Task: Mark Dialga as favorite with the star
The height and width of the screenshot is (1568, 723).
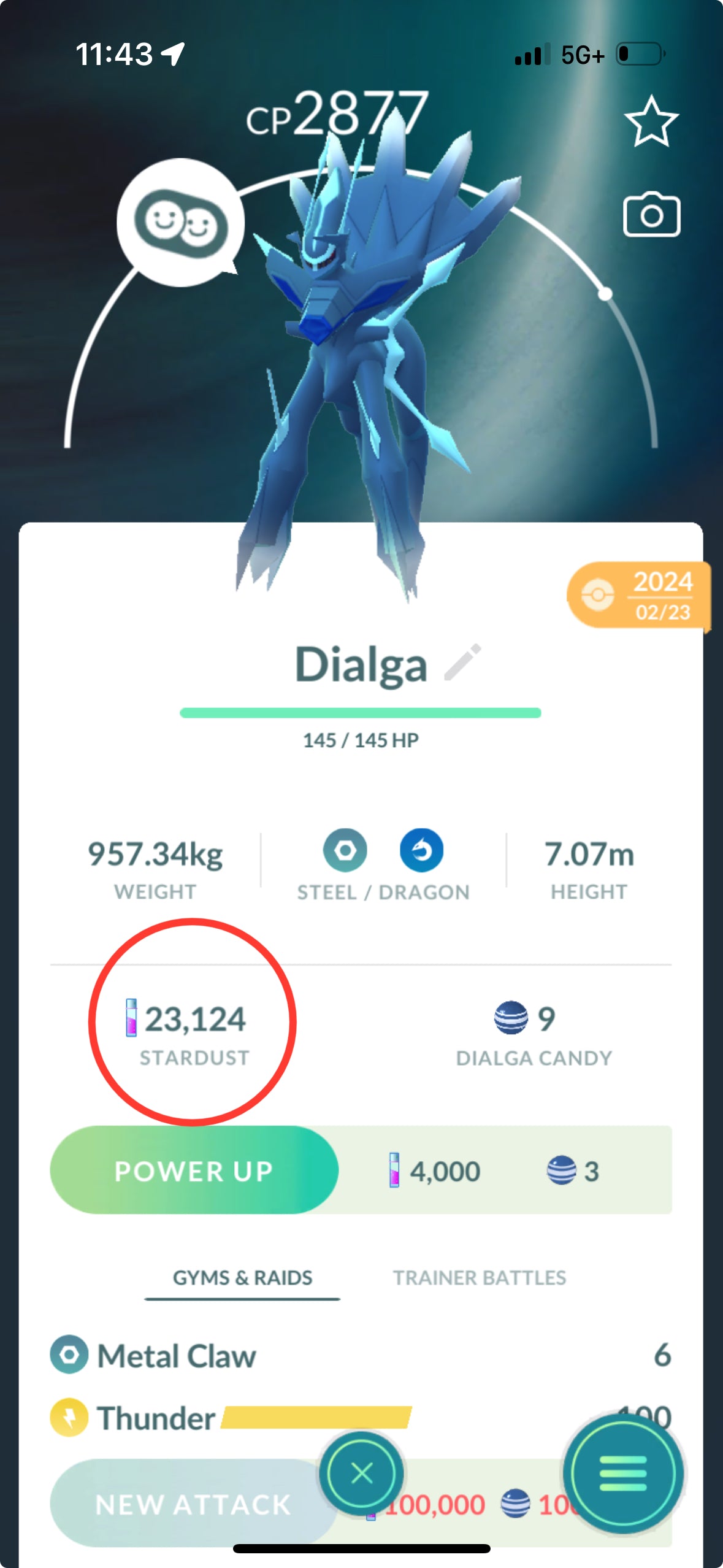Action: (x=651, y=121)
